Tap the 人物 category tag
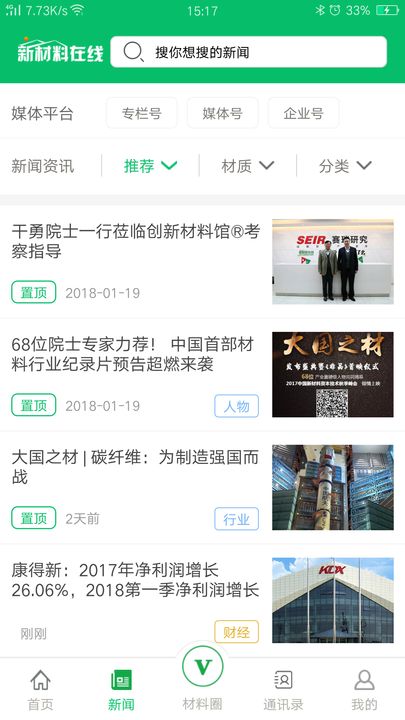 (236, 406)
